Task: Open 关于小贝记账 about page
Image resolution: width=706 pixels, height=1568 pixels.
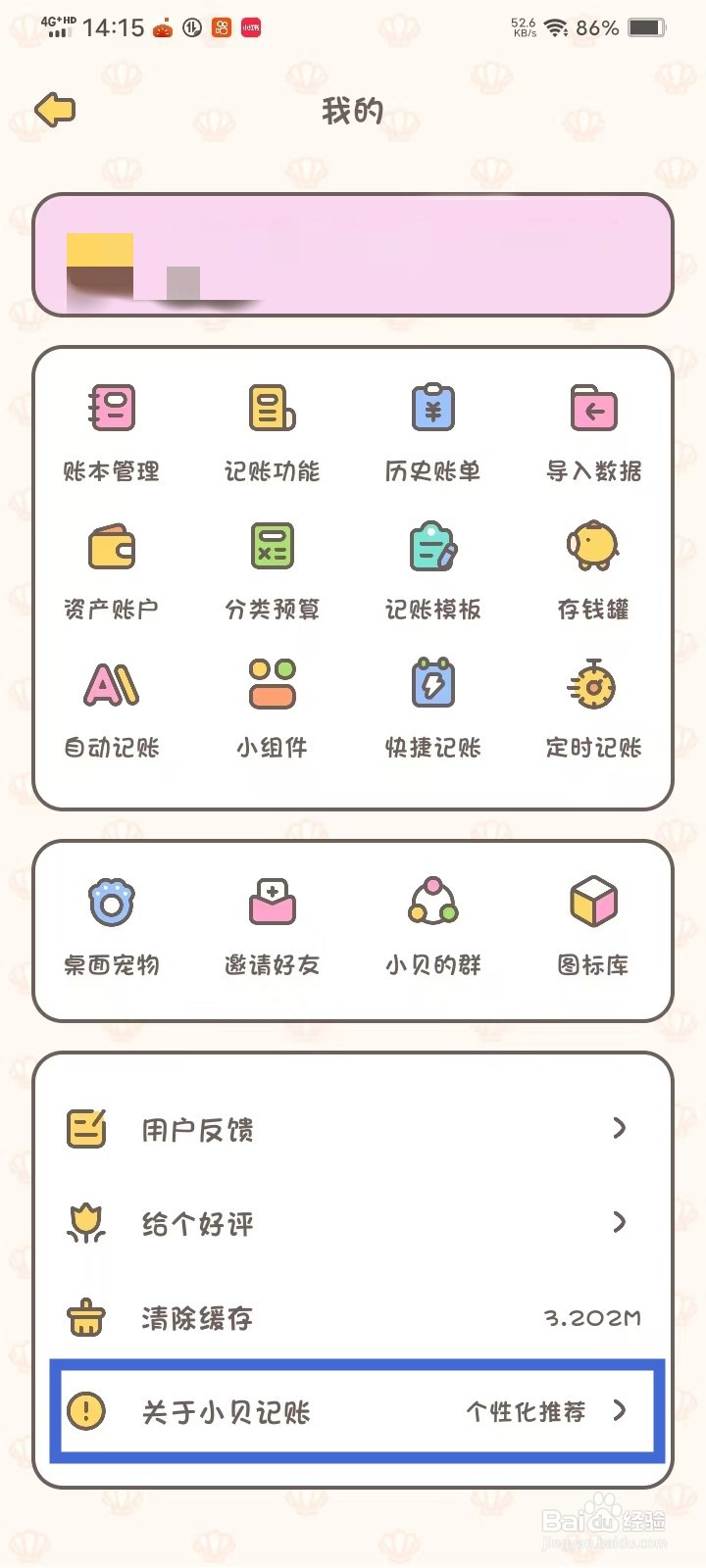Action: tap(353, 1412)
